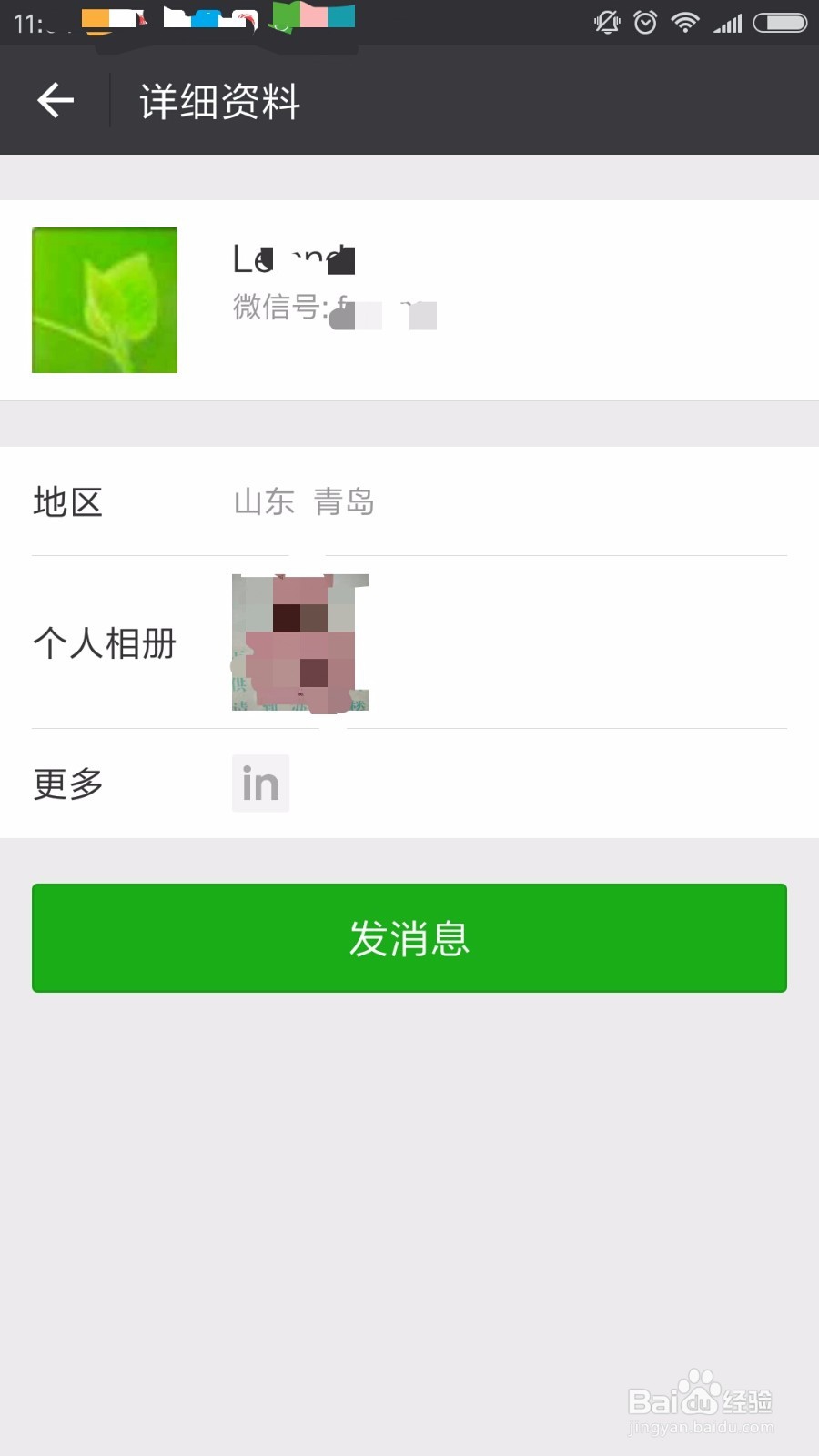Viewport: 819px width, 1456px height.
Task: Open the jingyan.baidu.com watermark link
Action: point(701,1429)
